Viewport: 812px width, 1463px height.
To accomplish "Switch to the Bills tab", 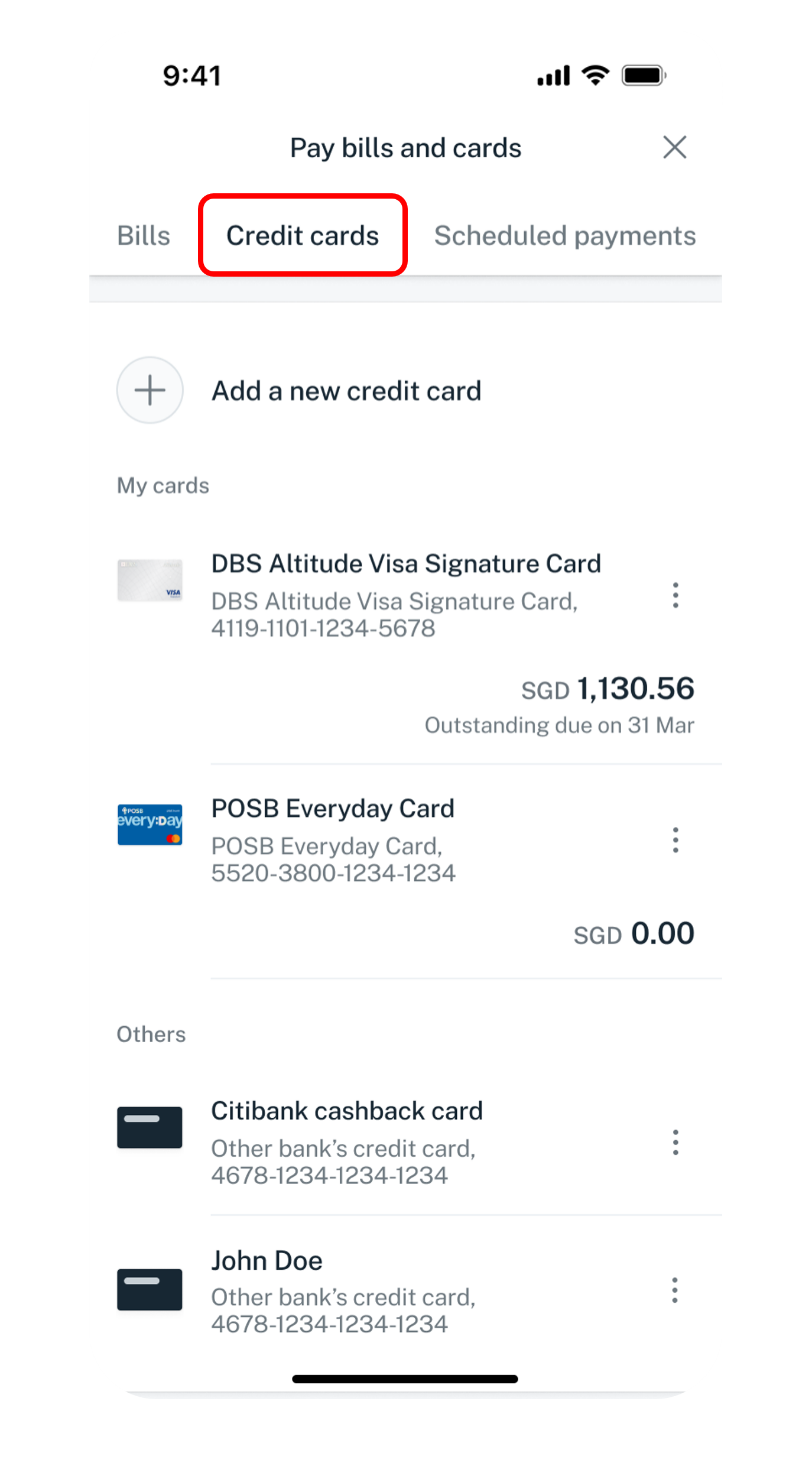I will [x=143, y=235].
